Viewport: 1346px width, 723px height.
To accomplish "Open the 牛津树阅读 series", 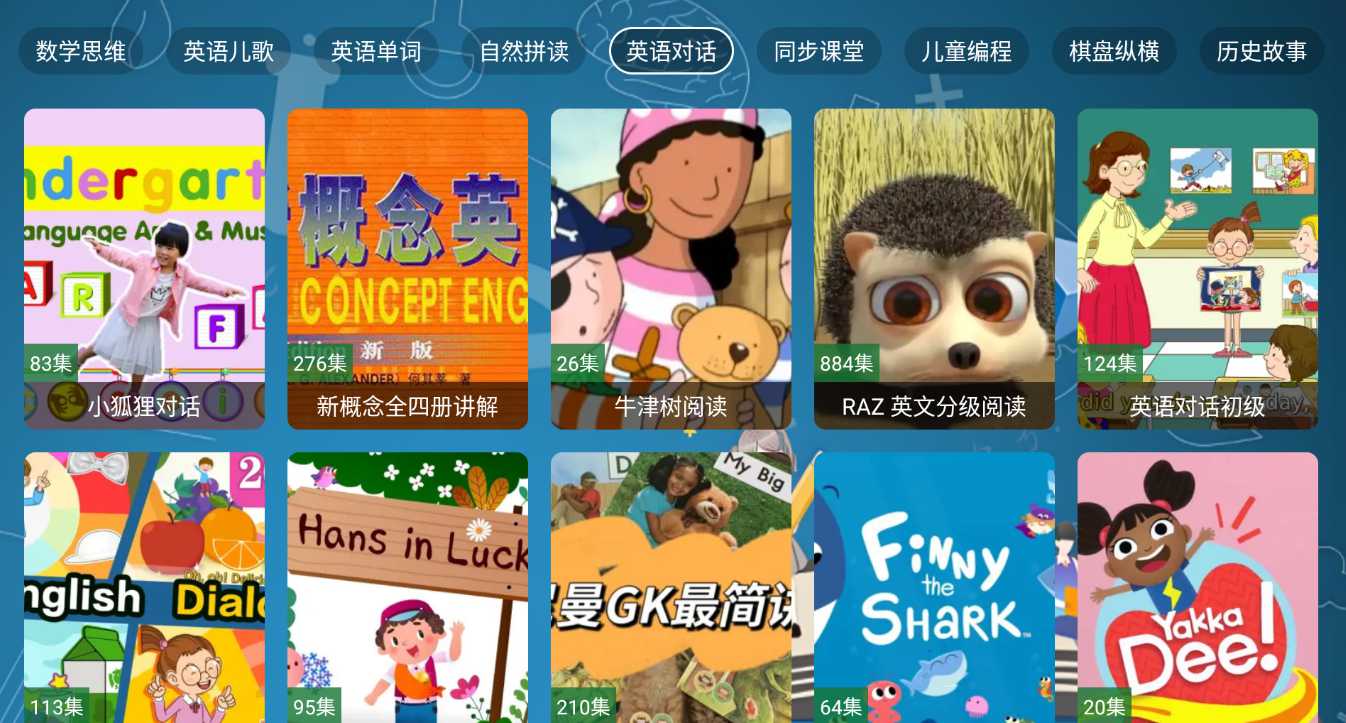I will tap(671, 268).
